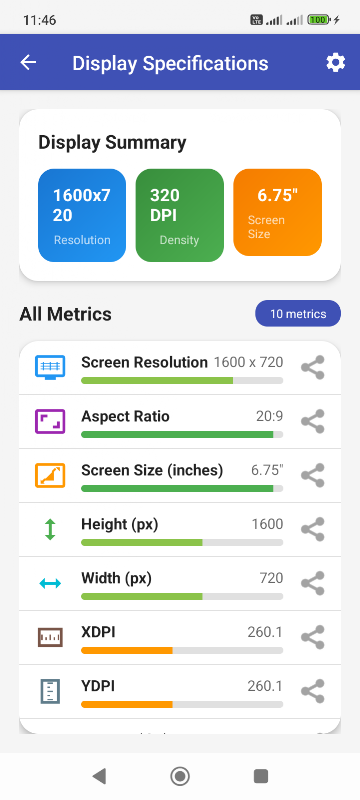360x800 pixels.
Task: Share the YDPI metric
Action: coord(313,692)
